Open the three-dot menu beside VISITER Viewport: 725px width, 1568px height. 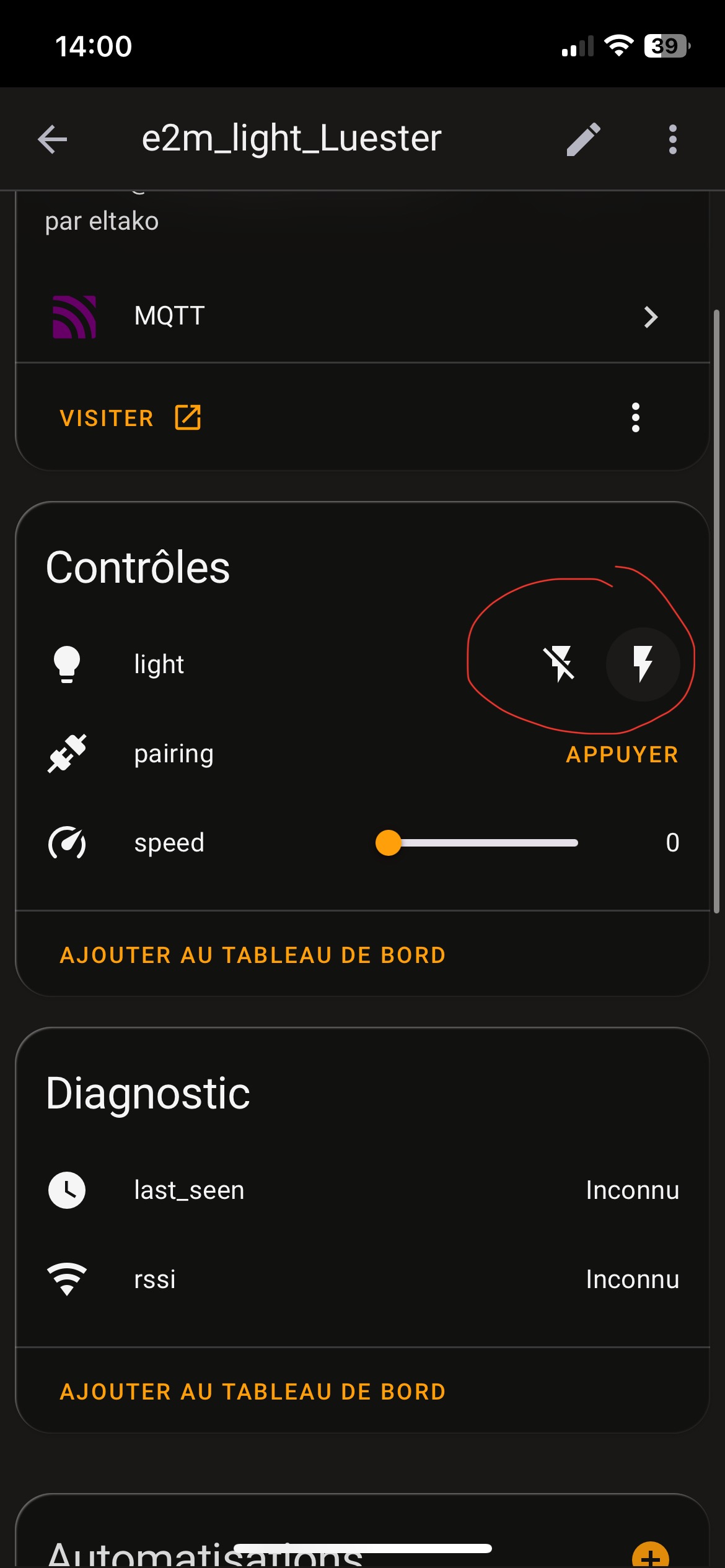tap(635, 417)
